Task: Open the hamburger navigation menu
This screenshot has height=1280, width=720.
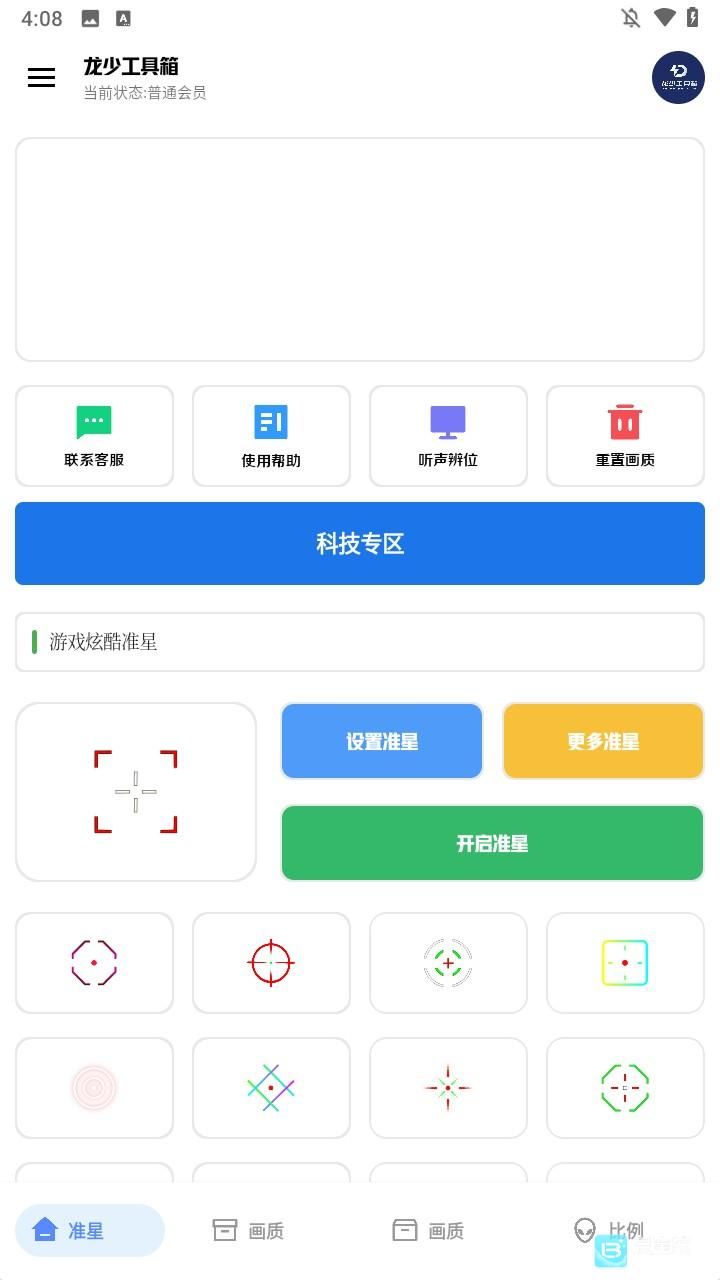Action: (x=41, y=77)
